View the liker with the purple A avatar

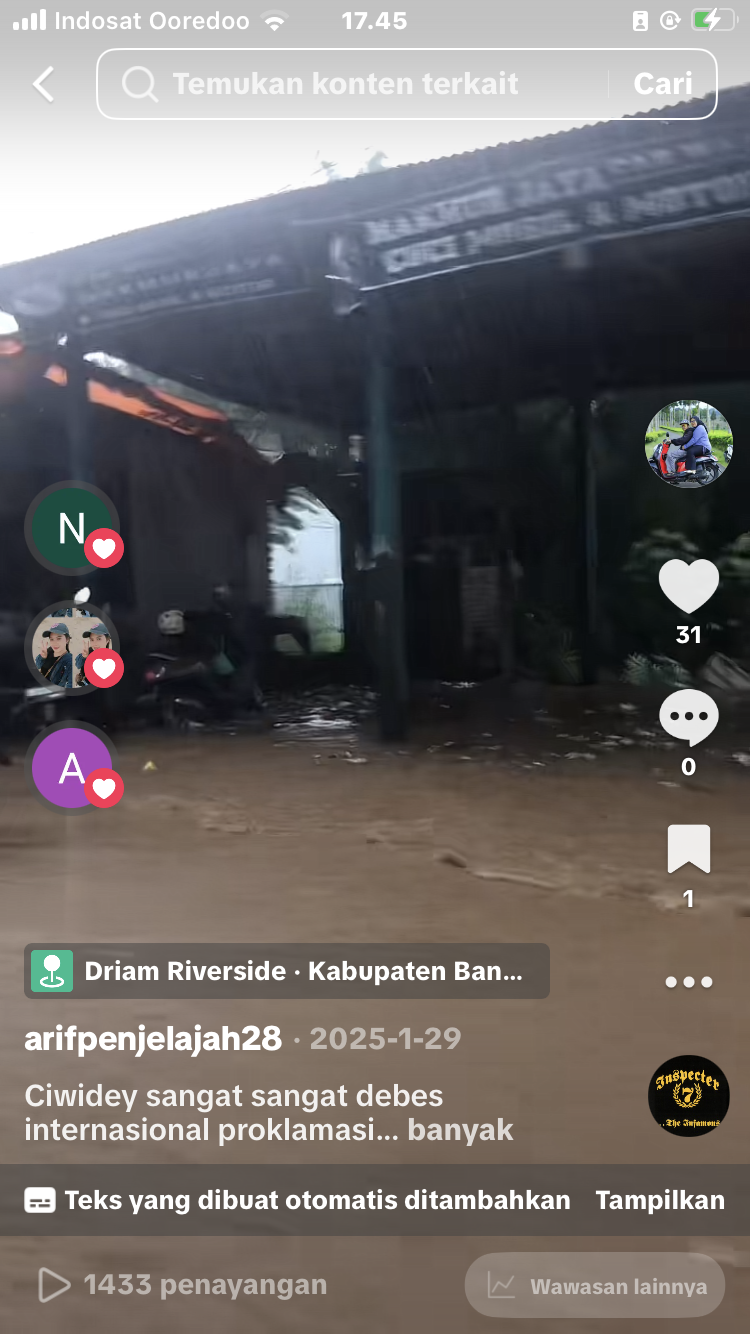72,768
